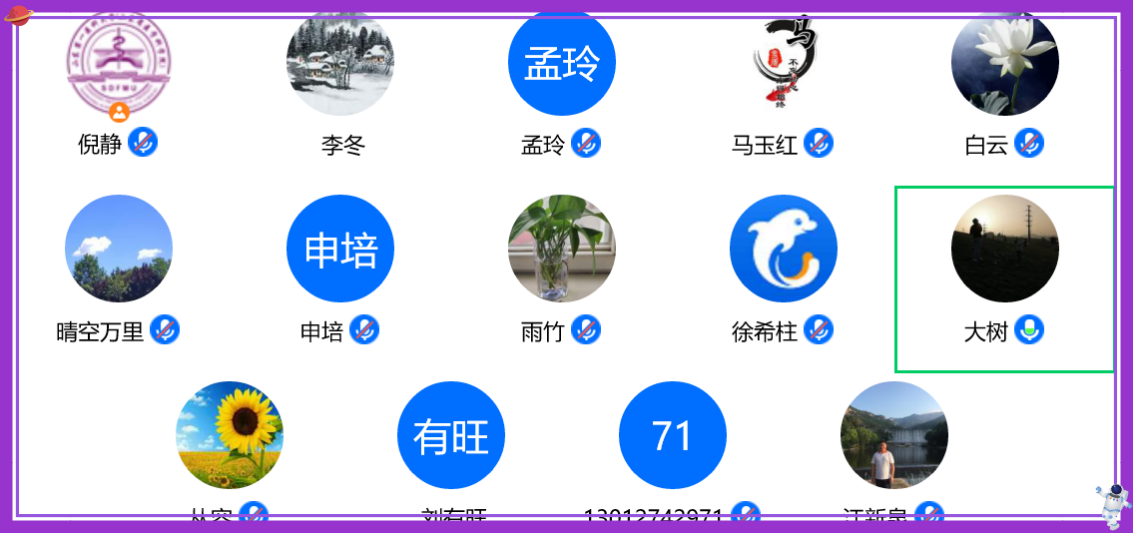Choose participant 申培

(x=340, y=249)
